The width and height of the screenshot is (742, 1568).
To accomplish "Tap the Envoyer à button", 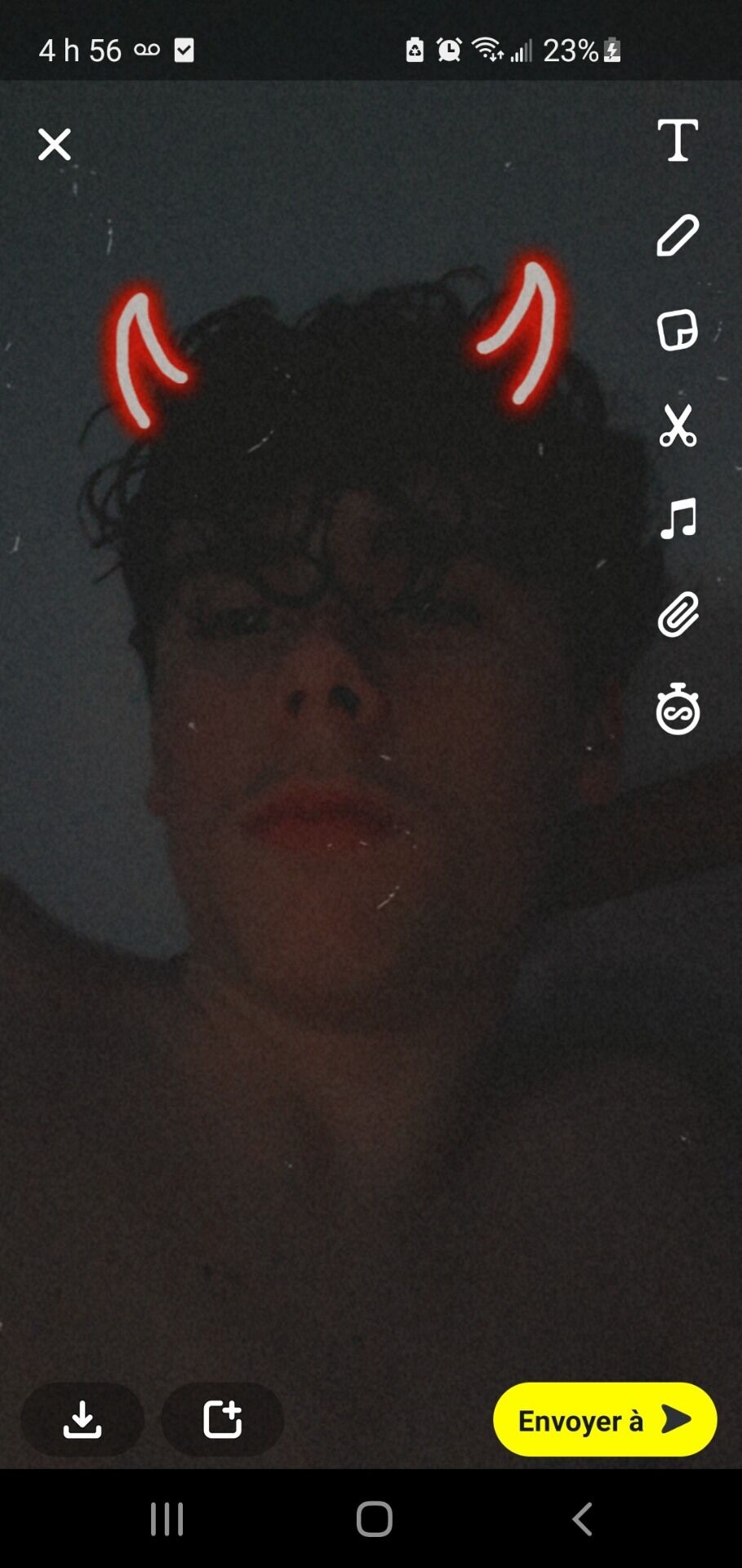I will [x=605, y=1419].
